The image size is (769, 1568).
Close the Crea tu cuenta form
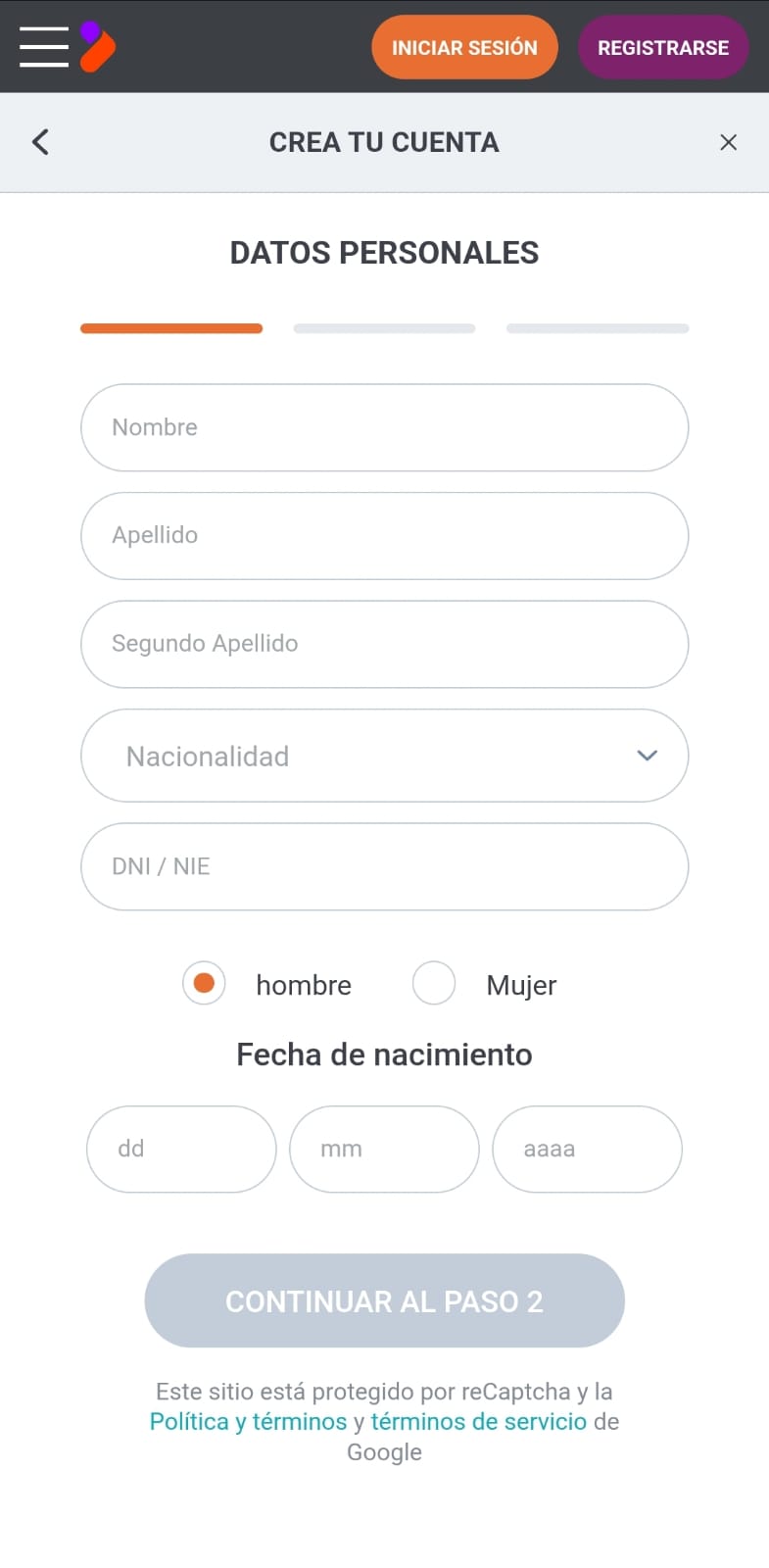click(x=728, y=142)
